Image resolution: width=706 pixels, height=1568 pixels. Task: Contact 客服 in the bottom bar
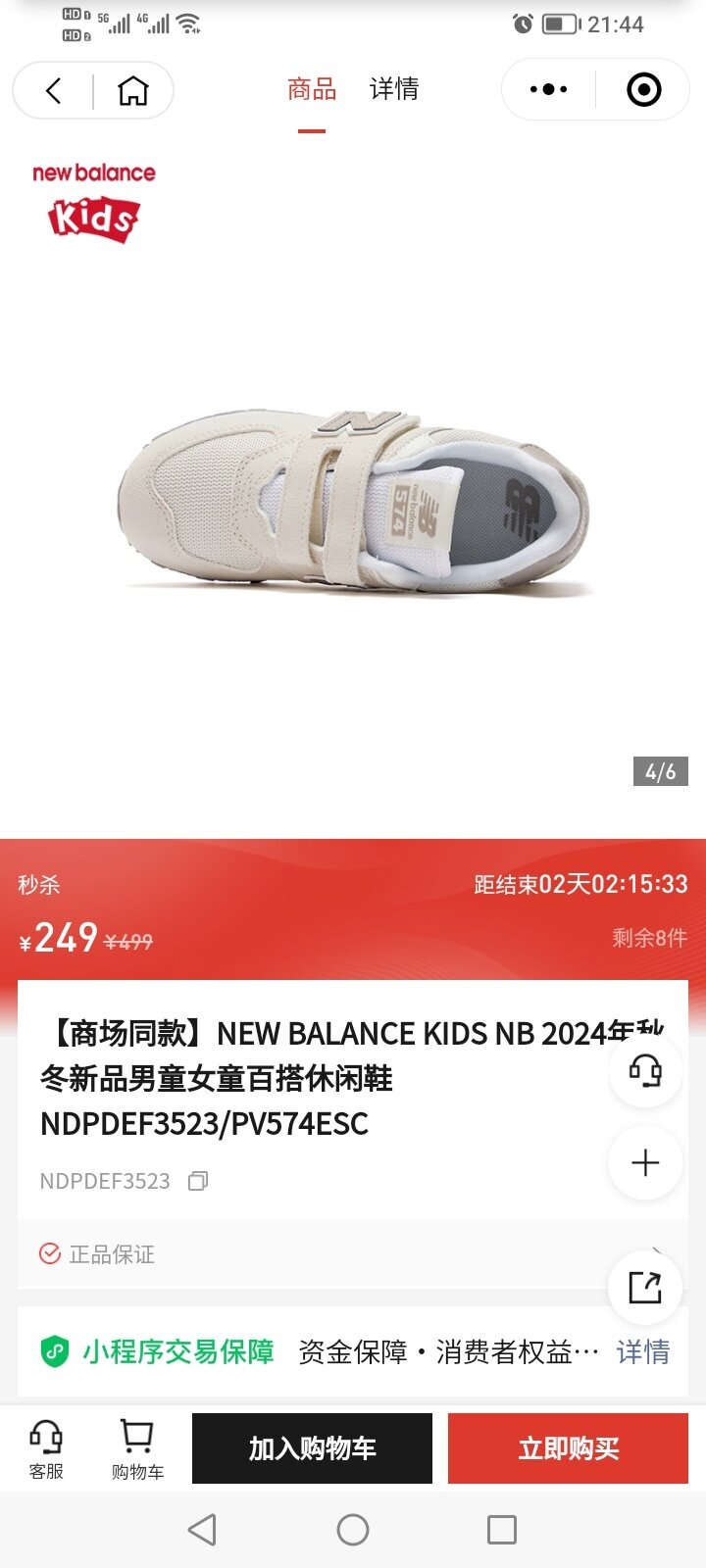point(46,1449)
